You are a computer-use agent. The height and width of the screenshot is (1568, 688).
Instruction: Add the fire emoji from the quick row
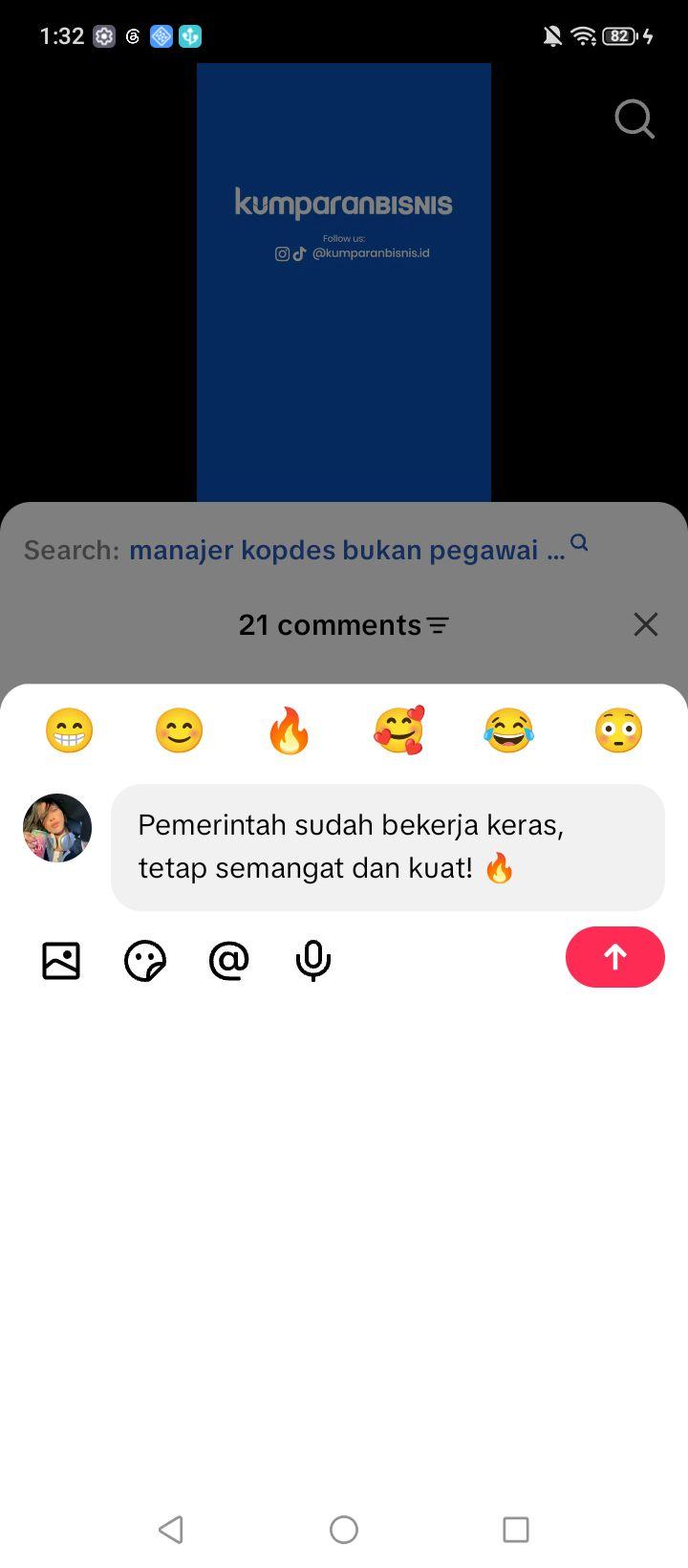click(x=289, y=730)
